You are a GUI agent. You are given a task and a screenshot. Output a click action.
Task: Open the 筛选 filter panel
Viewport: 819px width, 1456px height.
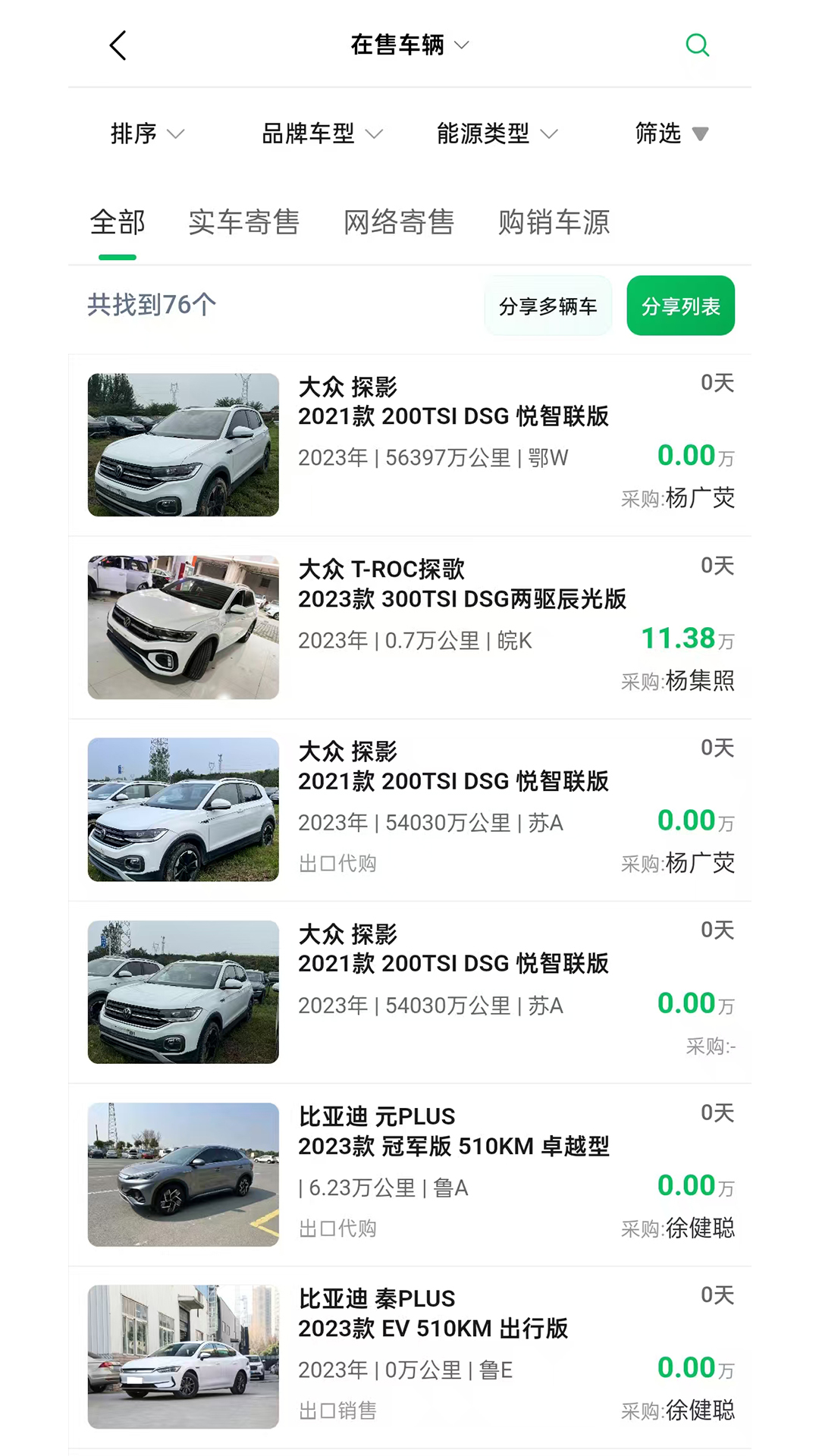(670, 134)
